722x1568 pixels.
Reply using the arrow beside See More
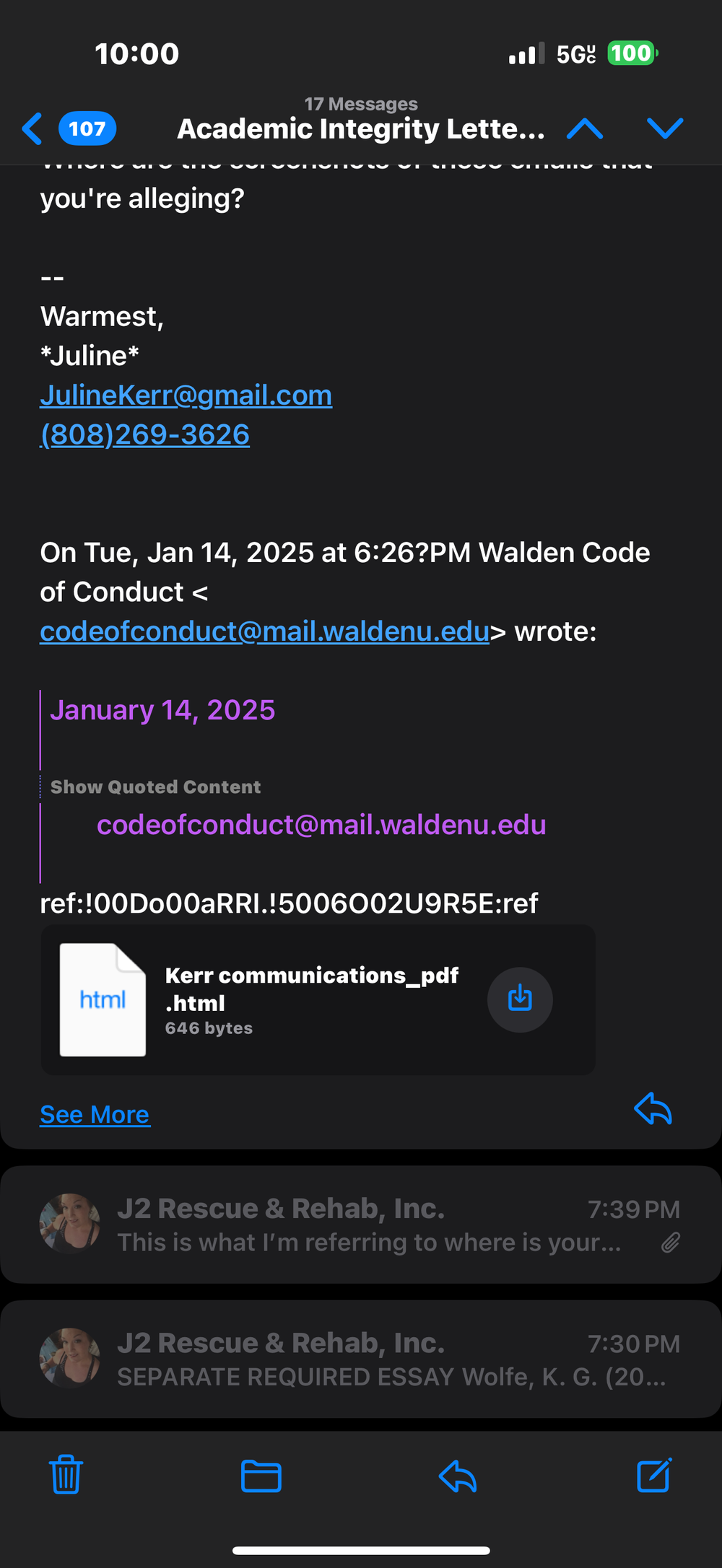[653, 1108]
